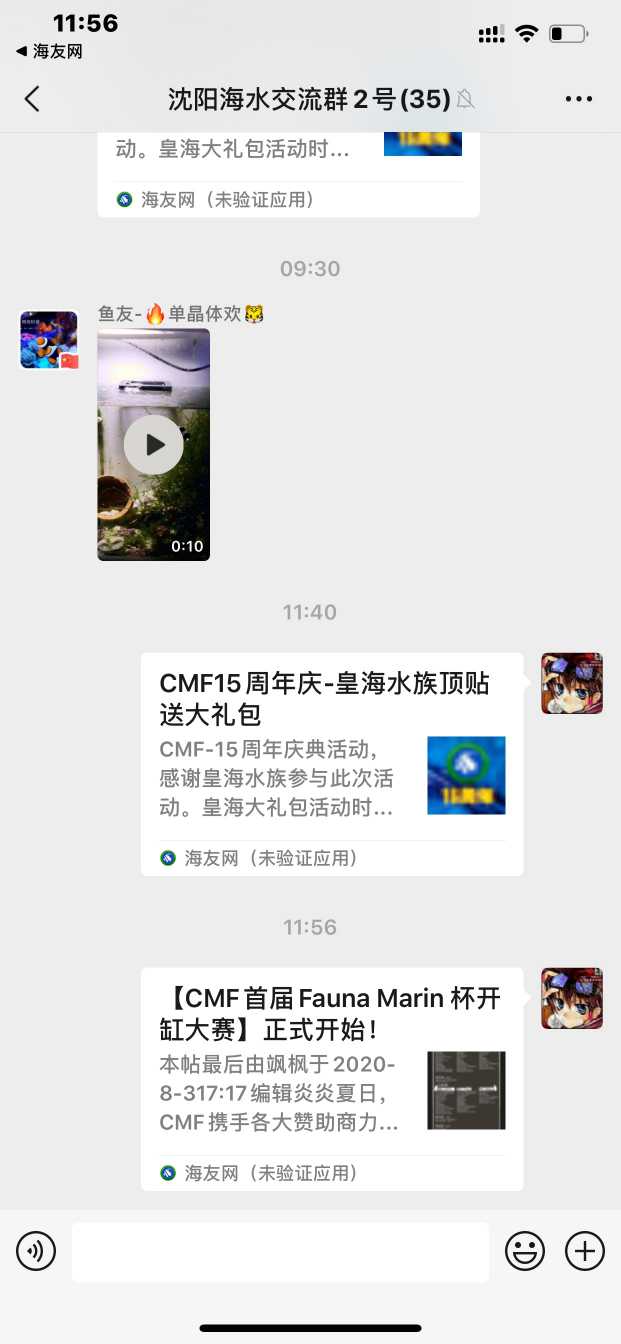Image resolution: width=621 pixels, height=1344 pixels.
Task: Switch to voice message input
Action: [x=36, y=1251]
